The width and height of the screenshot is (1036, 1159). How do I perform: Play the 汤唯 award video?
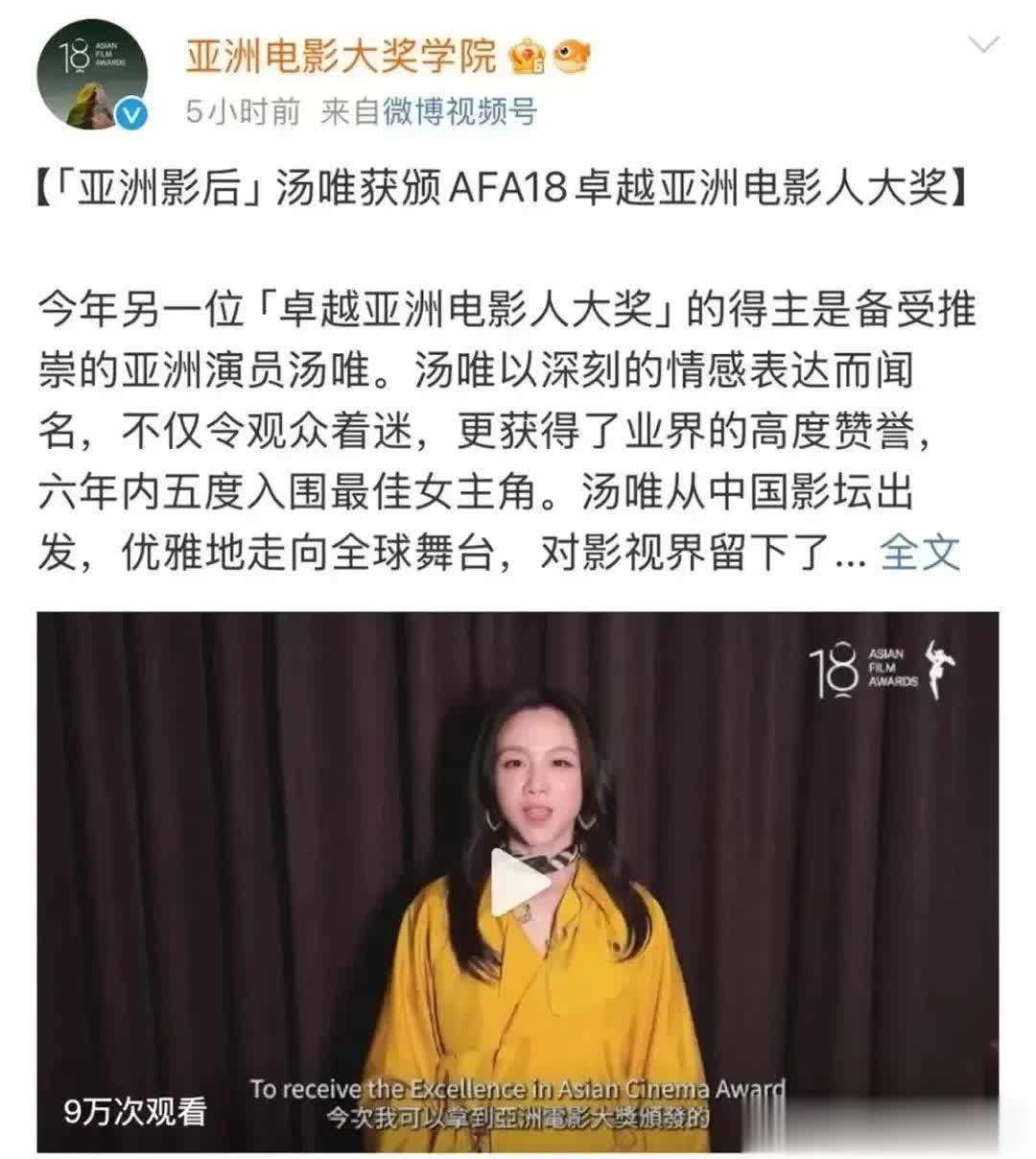(x=519, y=881)
